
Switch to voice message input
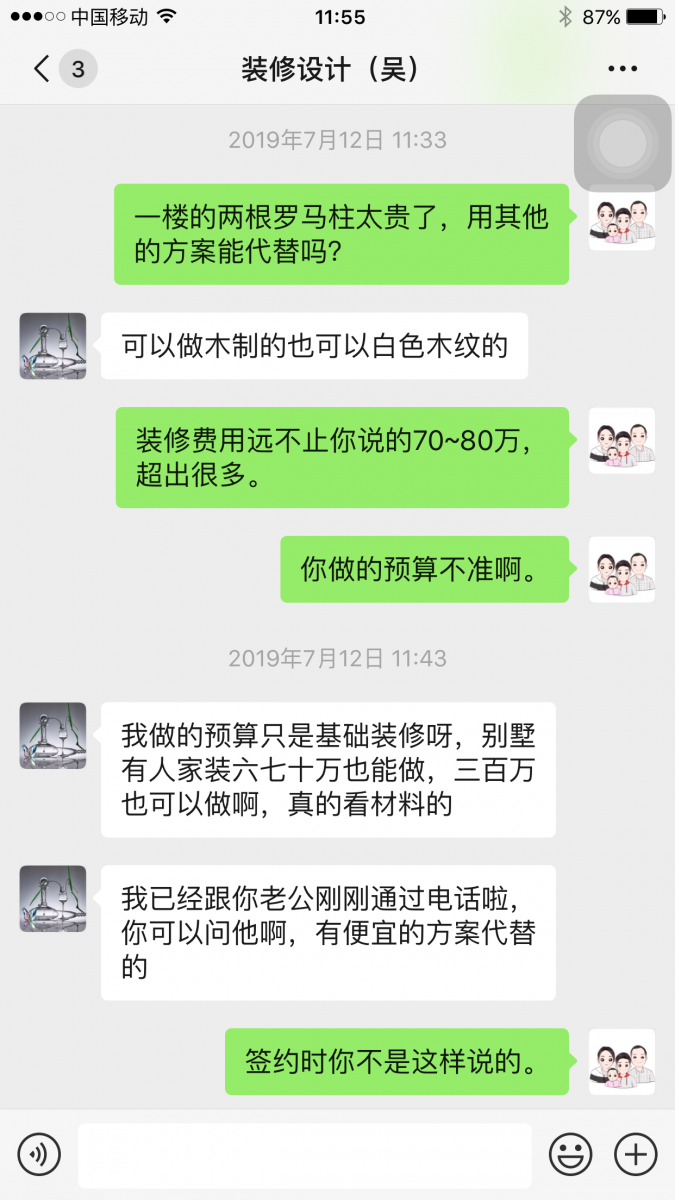[39, 1154]
